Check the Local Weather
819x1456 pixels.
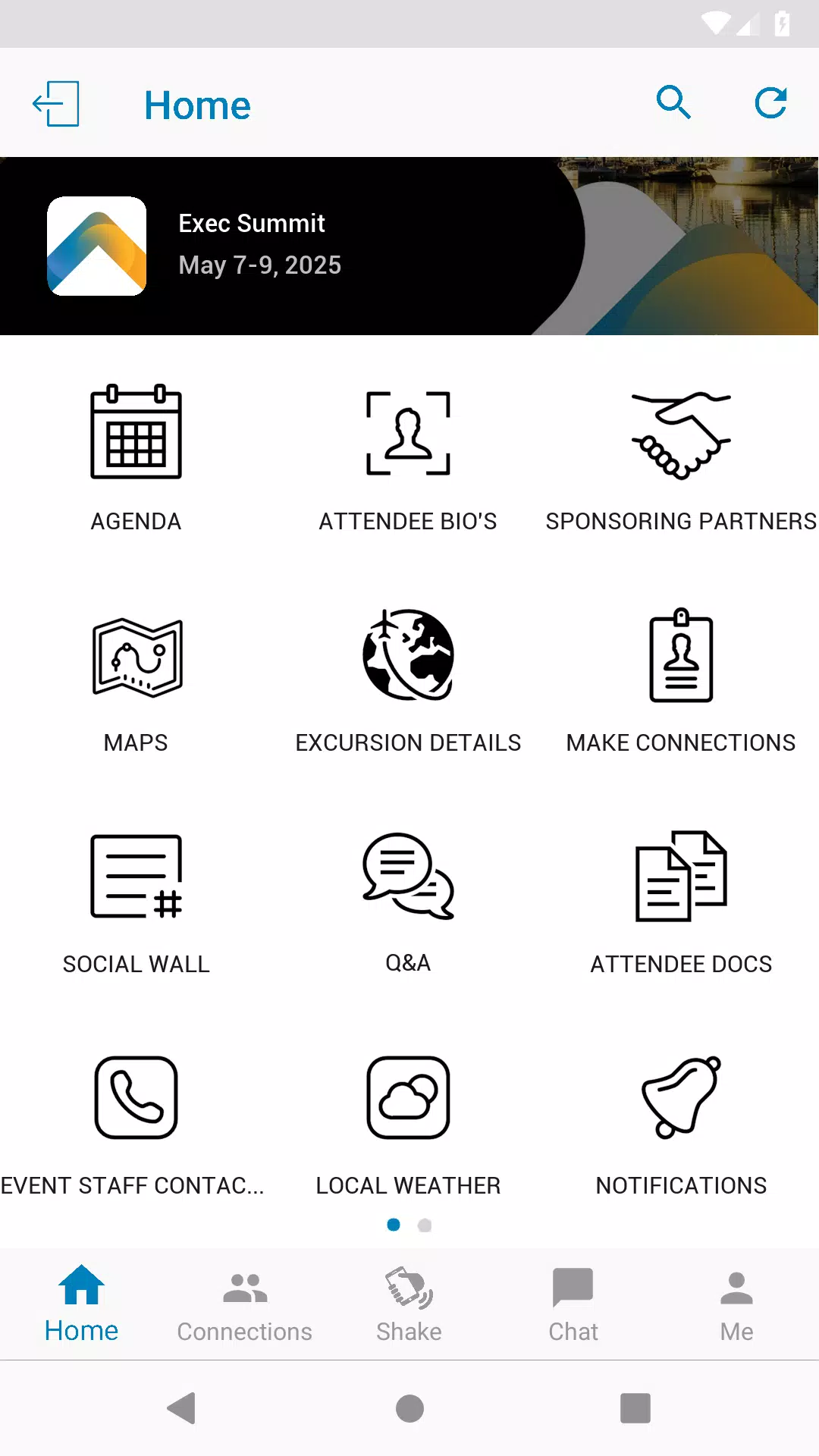tap(408, 1124)
